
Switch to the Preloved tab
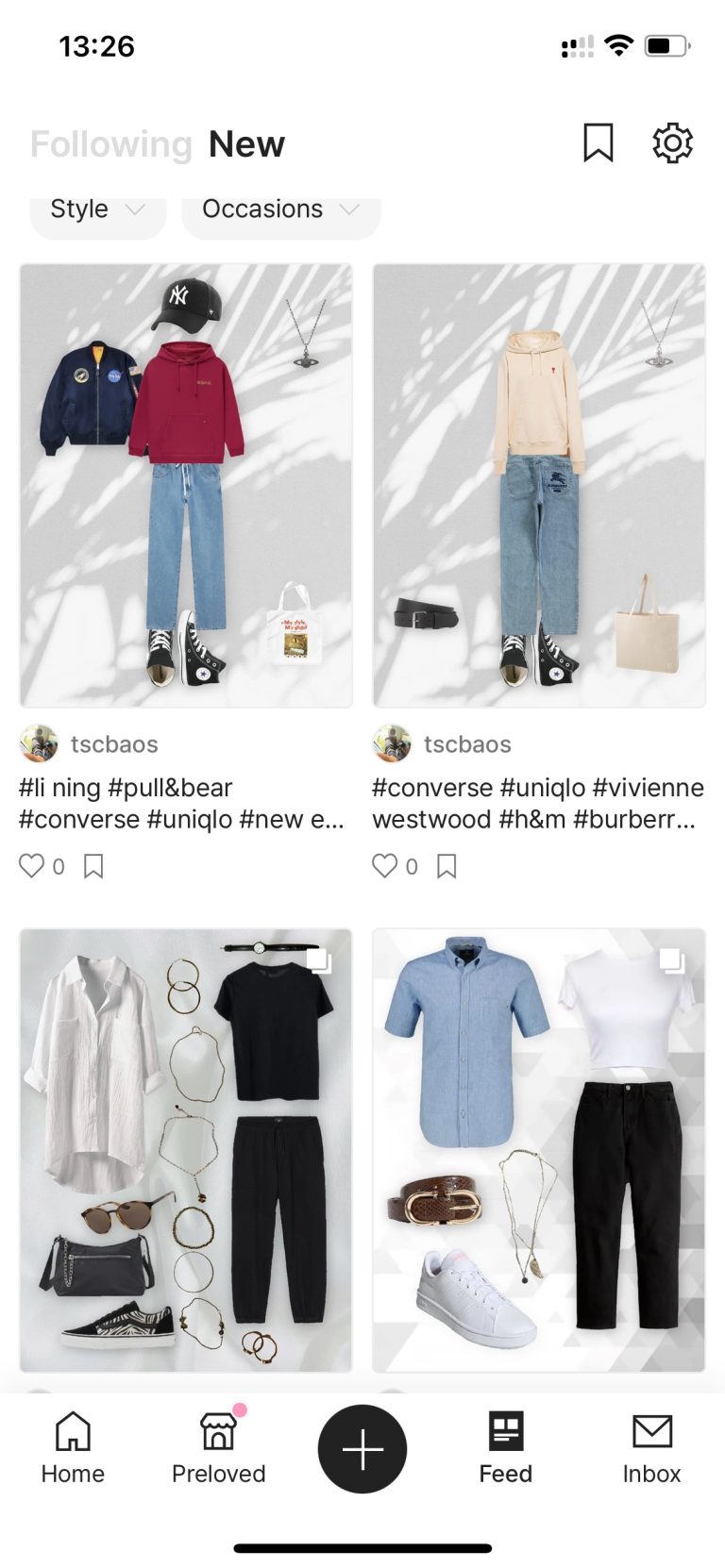tap(218, 1448)
